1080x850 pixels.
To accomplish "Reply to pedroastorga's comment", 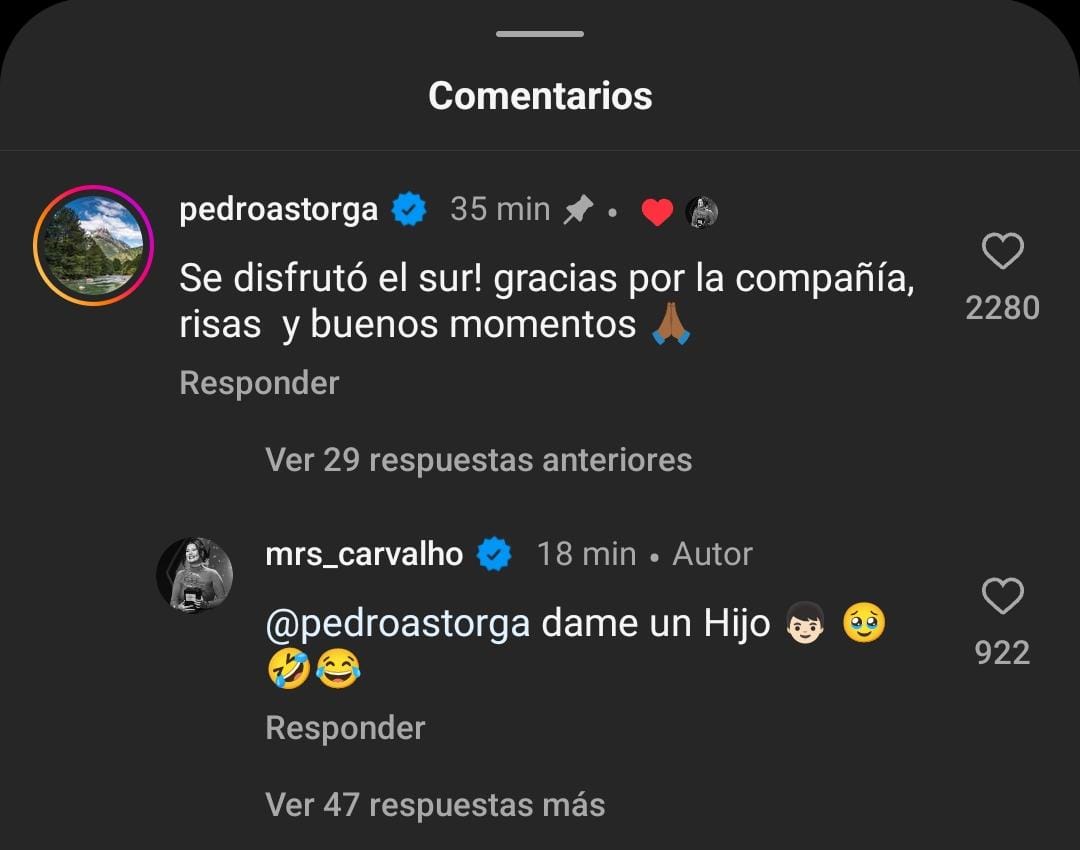I will [259, 383].
